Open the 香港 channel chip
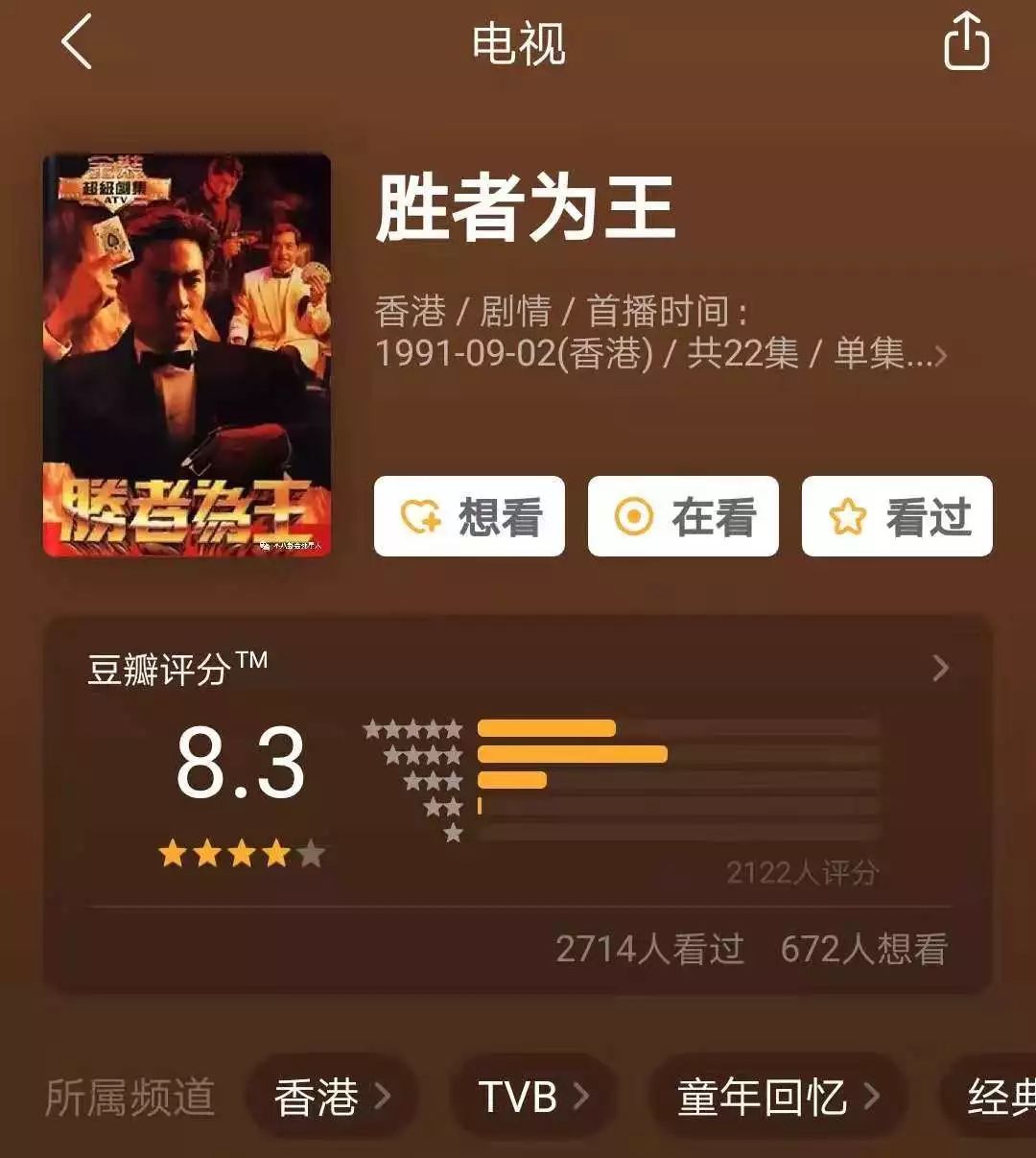Image resolution: width=1036 pixels, height=1158 pixels. pyautogui.click(x=331, y=1097)
